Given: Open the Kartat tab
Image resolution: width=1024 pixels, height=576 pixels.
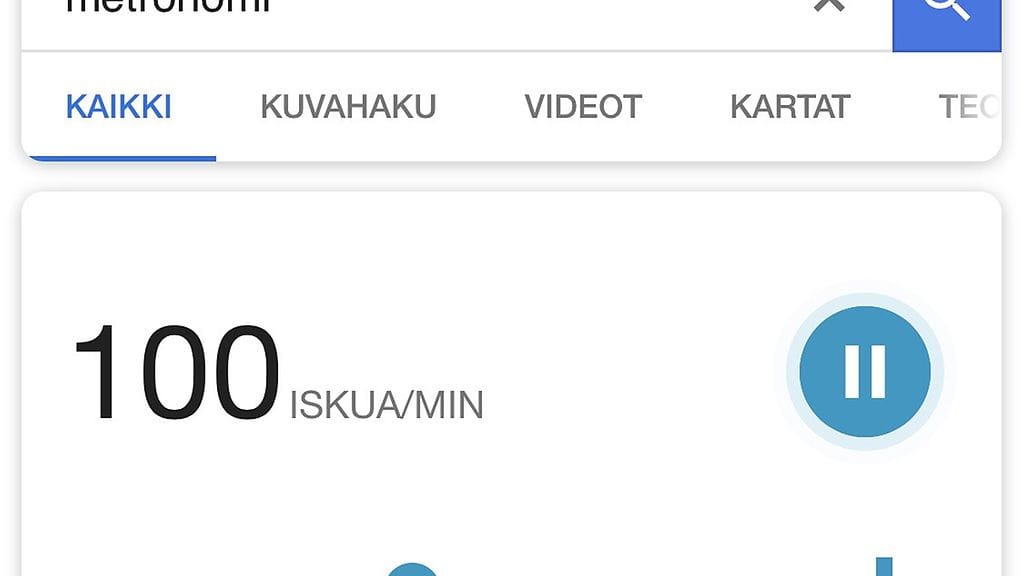Looking at the screenshot, I should click(x=790, y=106).
